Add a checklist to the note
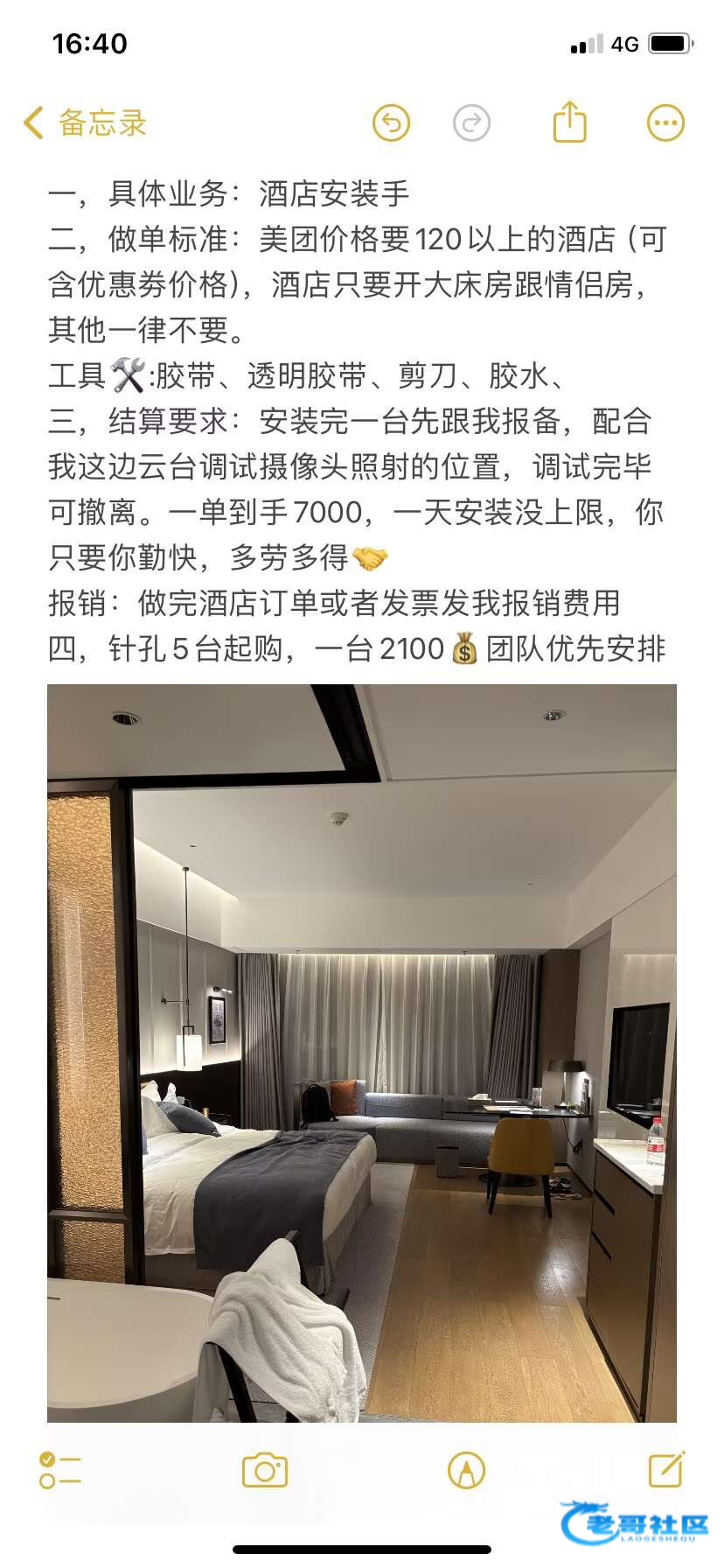Viewport: 724px width, 1568px height. coord(60,1470)
